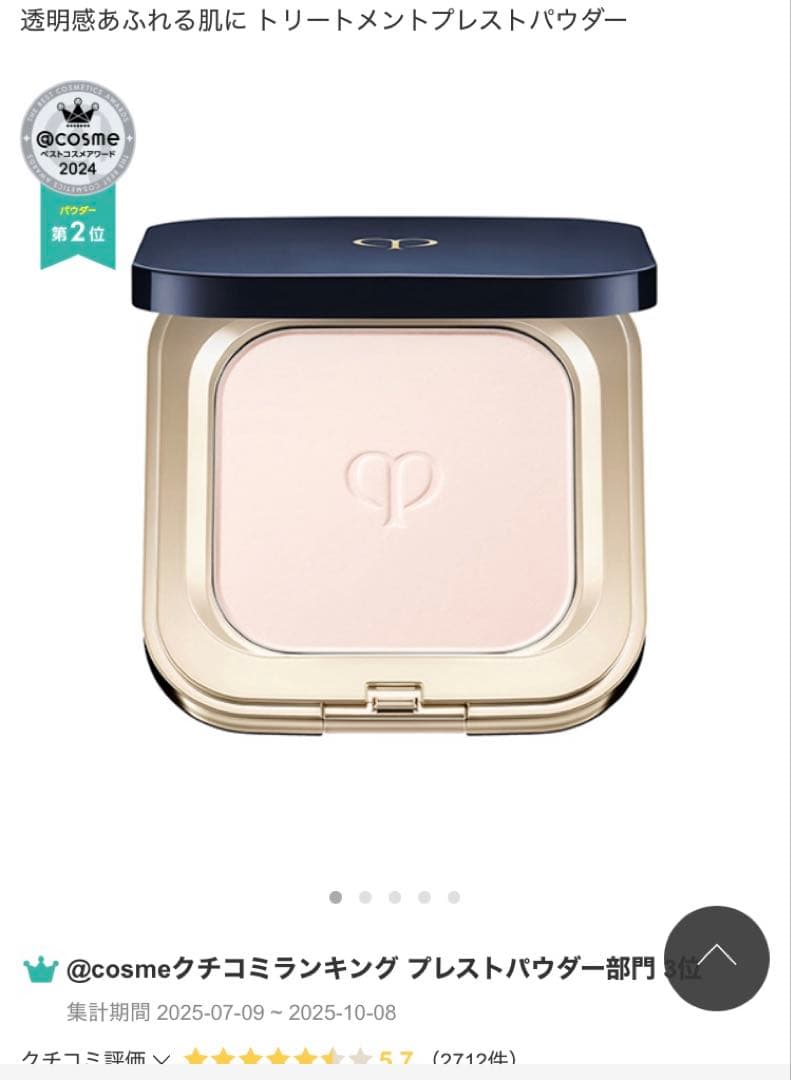Jump to second image via carousel dot

click(x=365, y=897)
